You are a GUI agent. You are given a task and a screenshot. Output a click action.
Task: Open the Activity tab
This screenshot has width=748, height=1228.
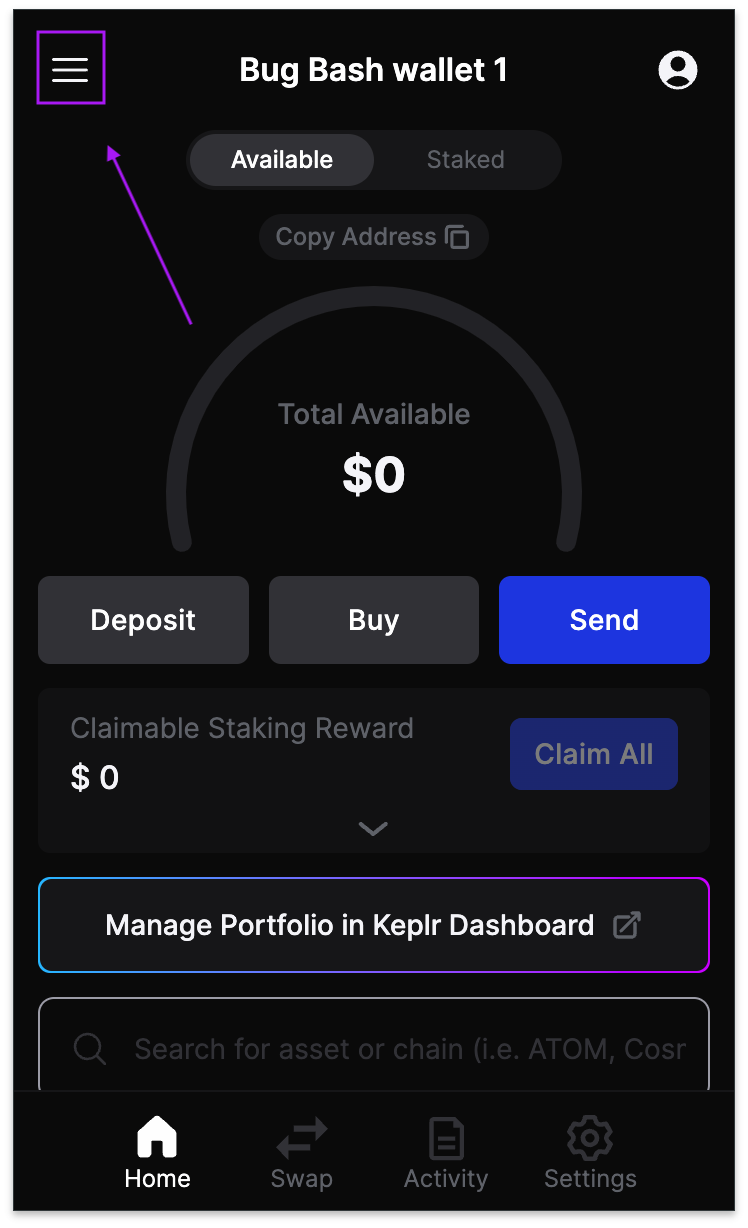coord(445,1153)
